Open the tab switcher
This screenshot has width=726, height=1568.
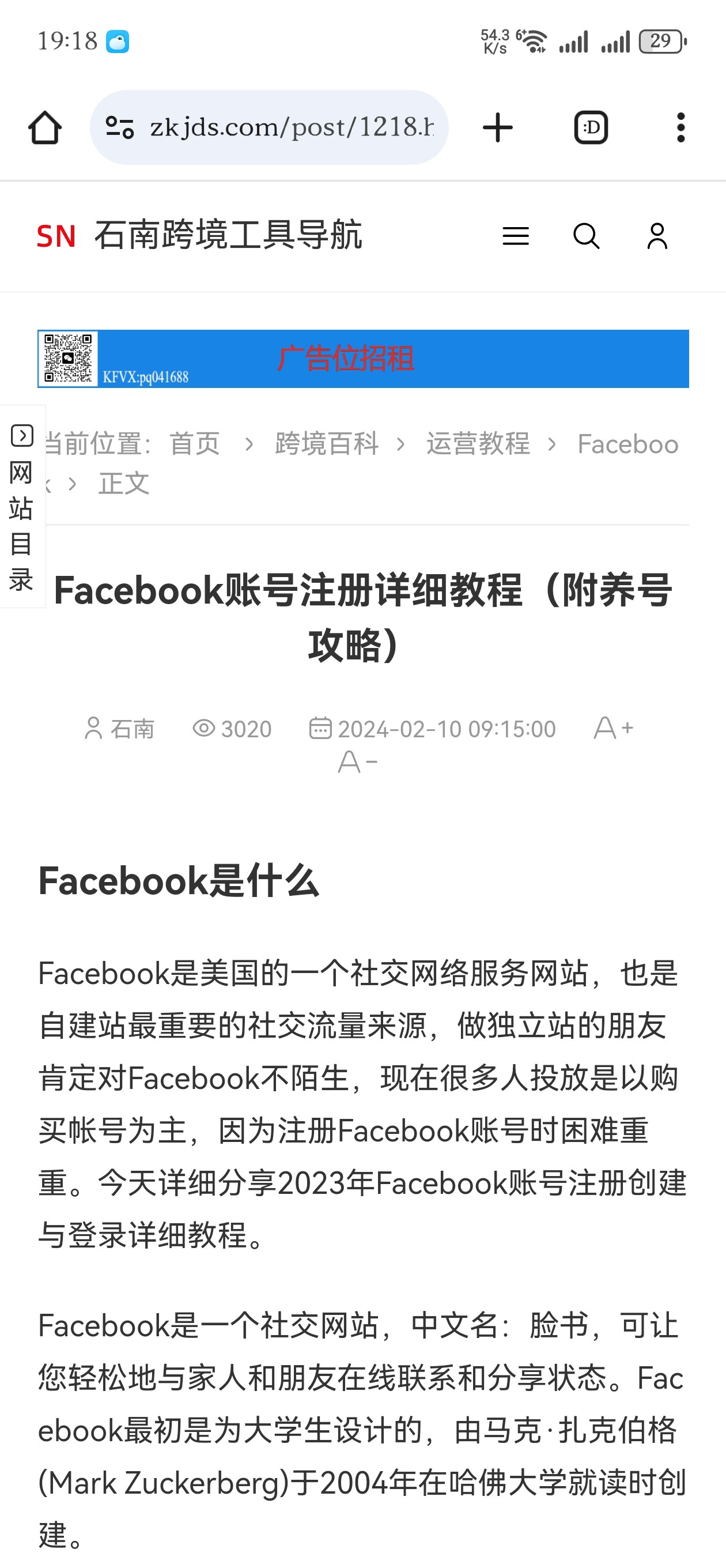(x=590, y=127)
